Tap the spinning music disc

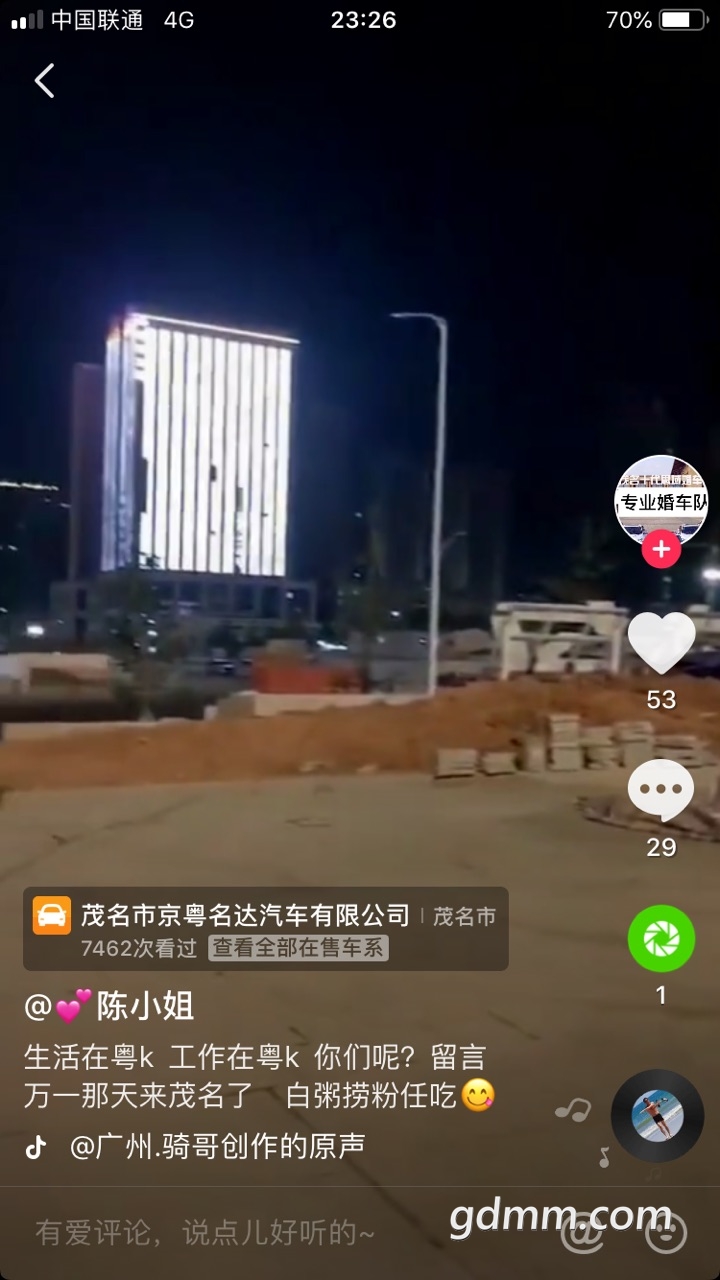(x=658, y=1117)
